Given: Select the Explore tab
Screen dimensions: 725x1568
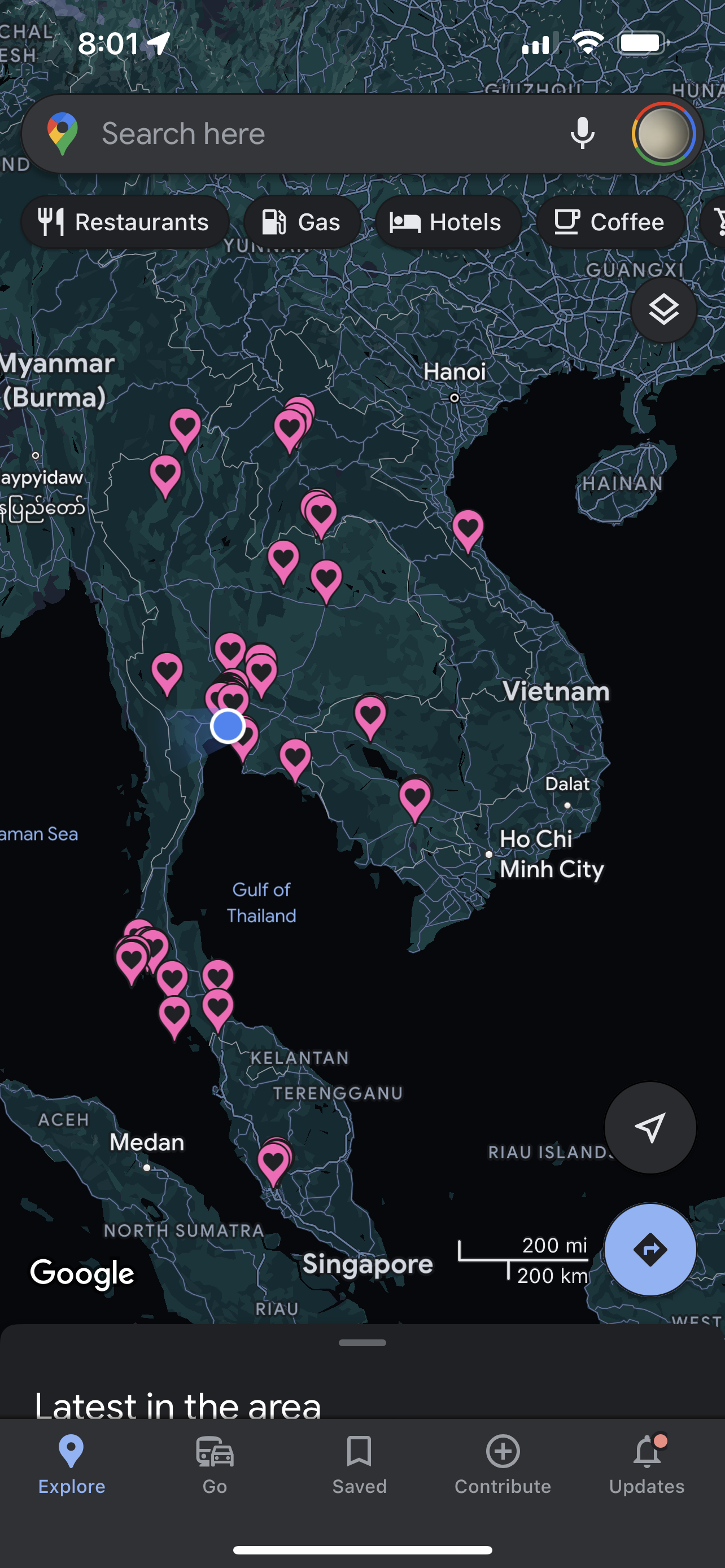Looking at the screenshot, I should click(72, 1466).
